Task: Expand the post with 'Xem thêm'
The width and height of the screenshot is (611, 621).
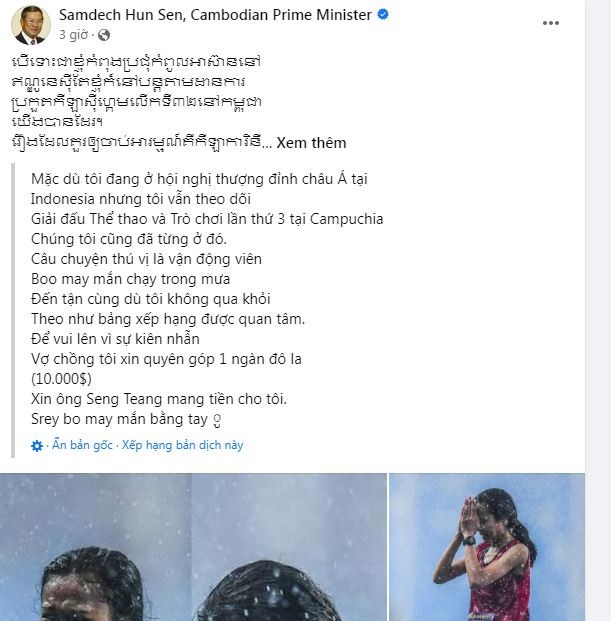Action: (x=311, y=142)
